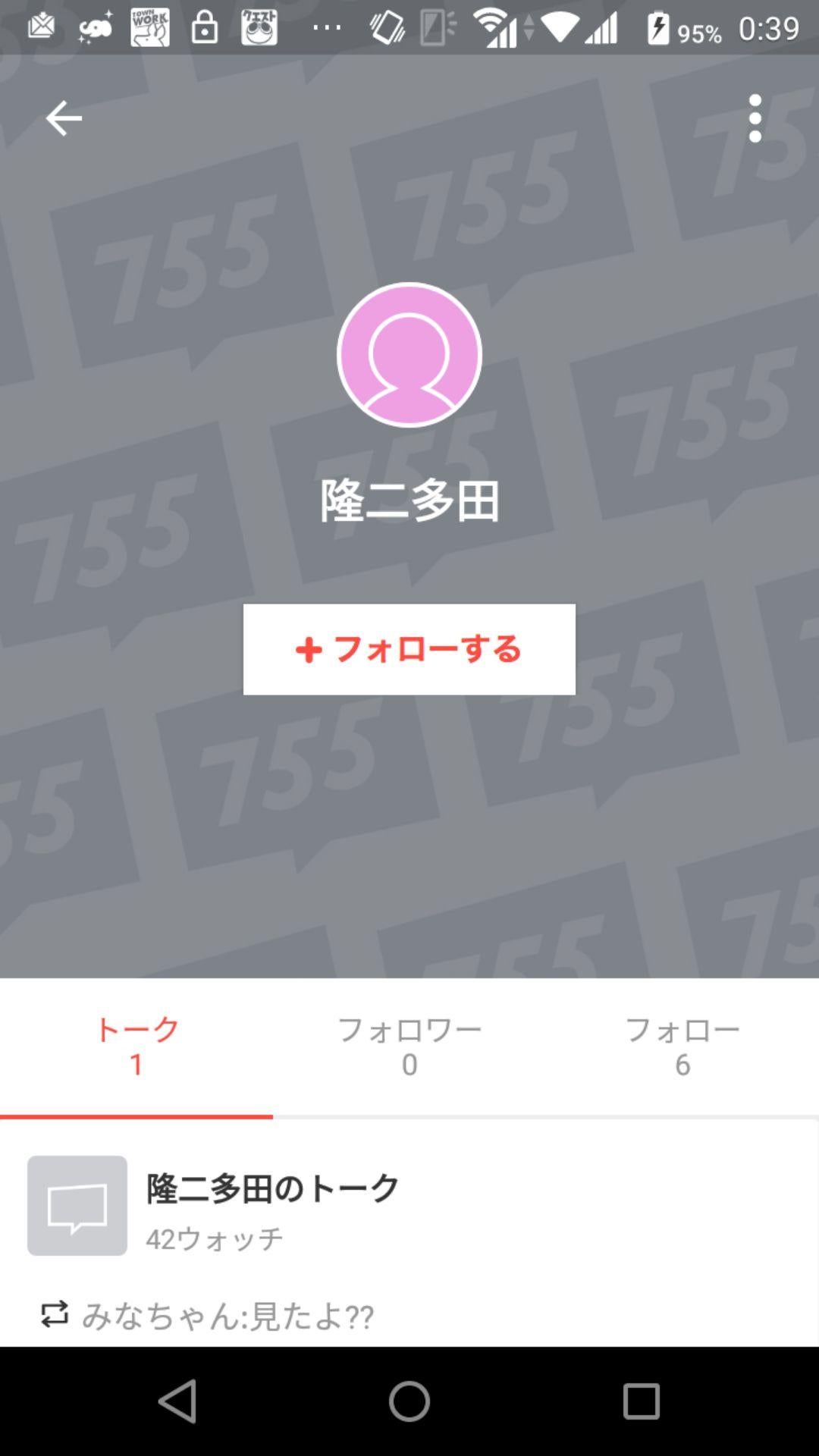Open the フォロー list showing 6 follows
This screenshot has width=819, height=1456.
coord(682,1046)
